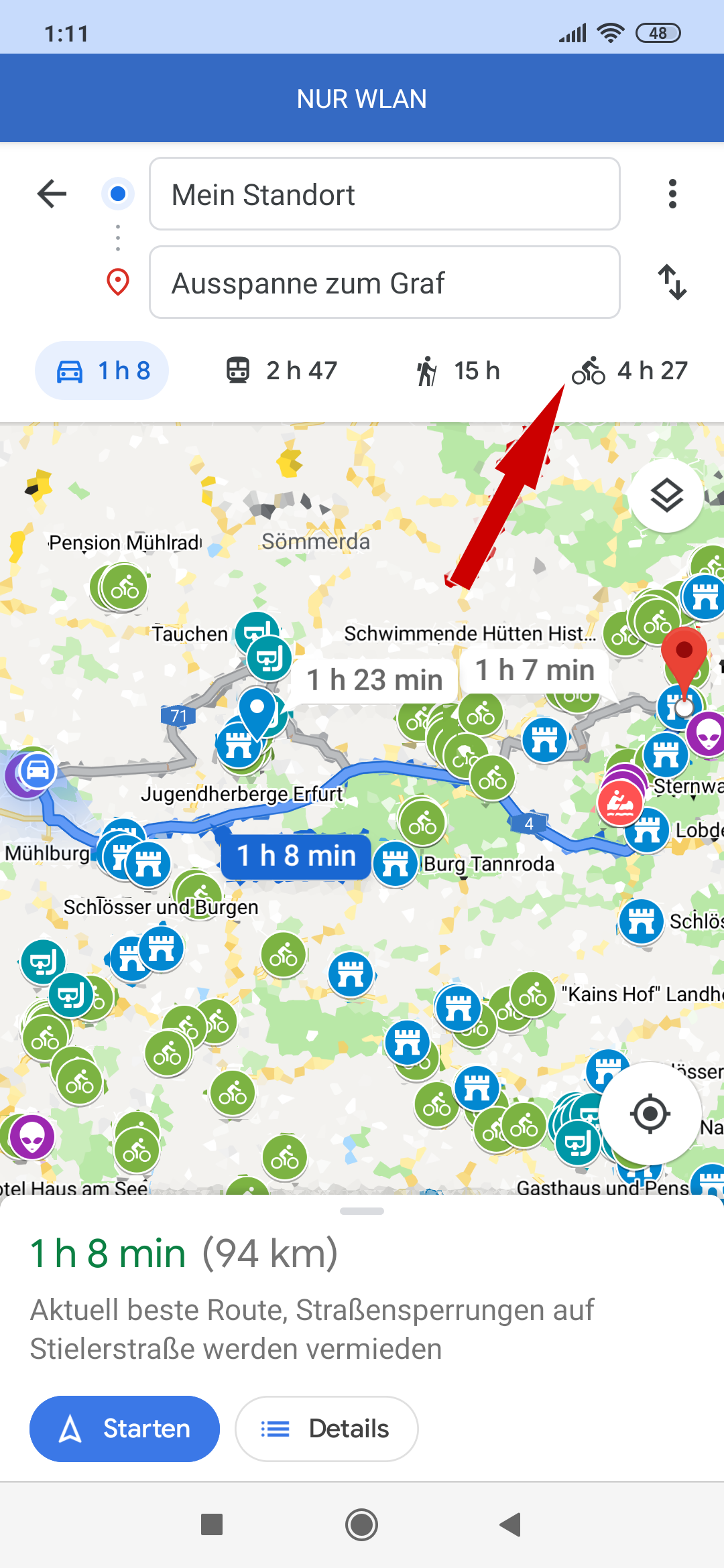Open the route Details
The width and height of the screenshot is (724, 1568).
[326, 1429]
